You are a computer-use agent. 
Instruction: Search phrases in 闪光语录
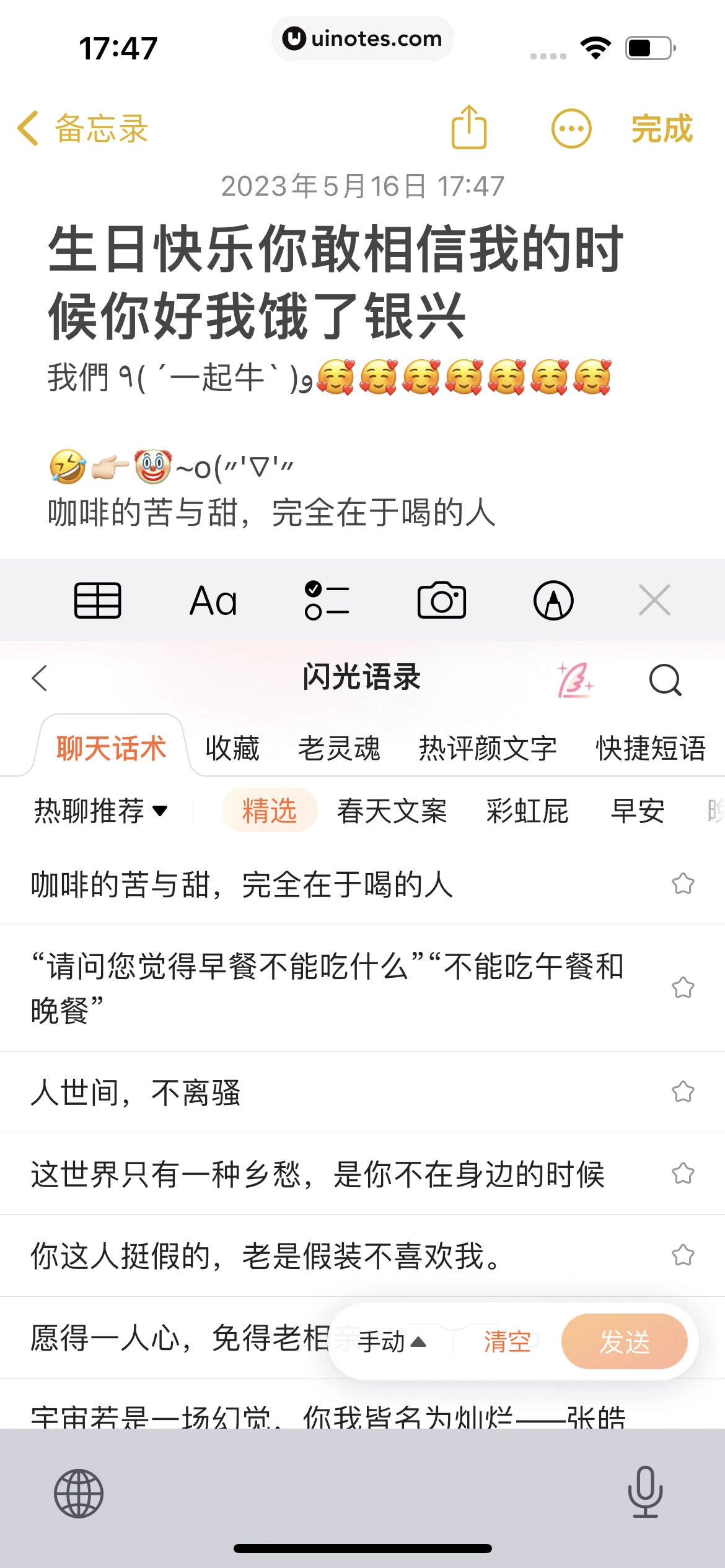coord(665,679)
